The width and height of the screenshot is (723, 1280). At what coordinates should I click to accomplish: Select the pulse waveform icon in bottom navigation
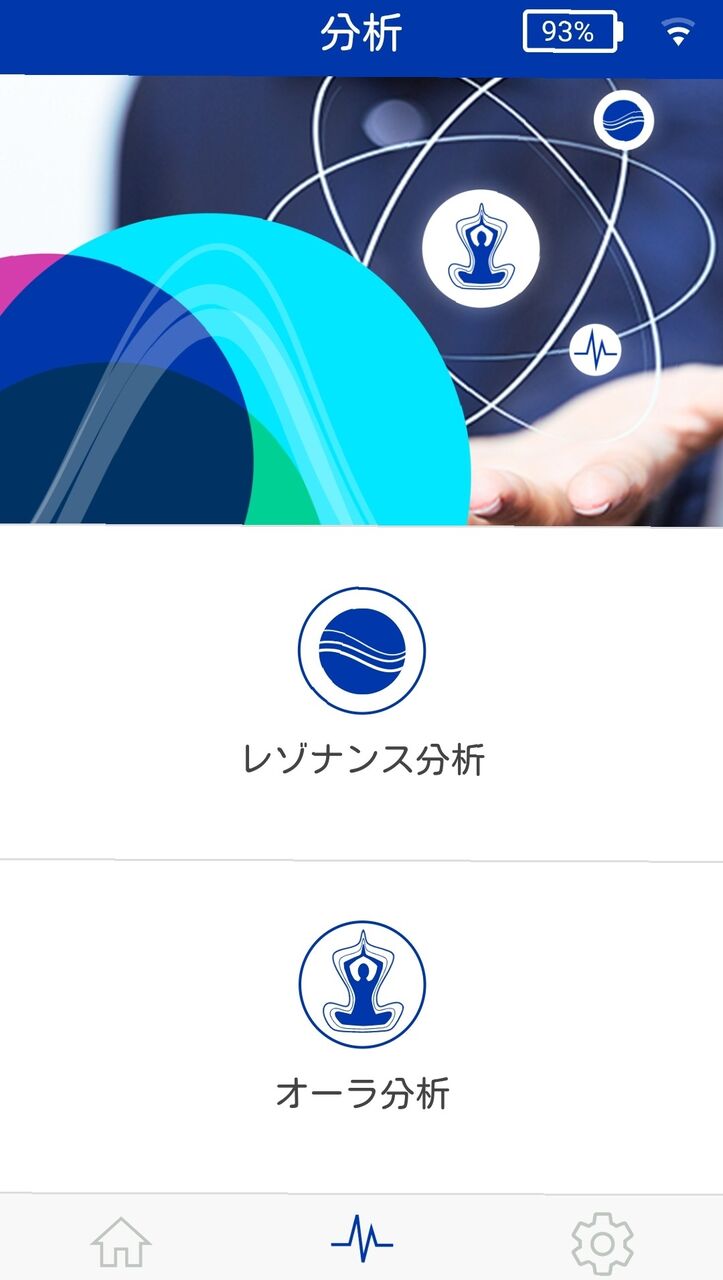coord(361,1242)
